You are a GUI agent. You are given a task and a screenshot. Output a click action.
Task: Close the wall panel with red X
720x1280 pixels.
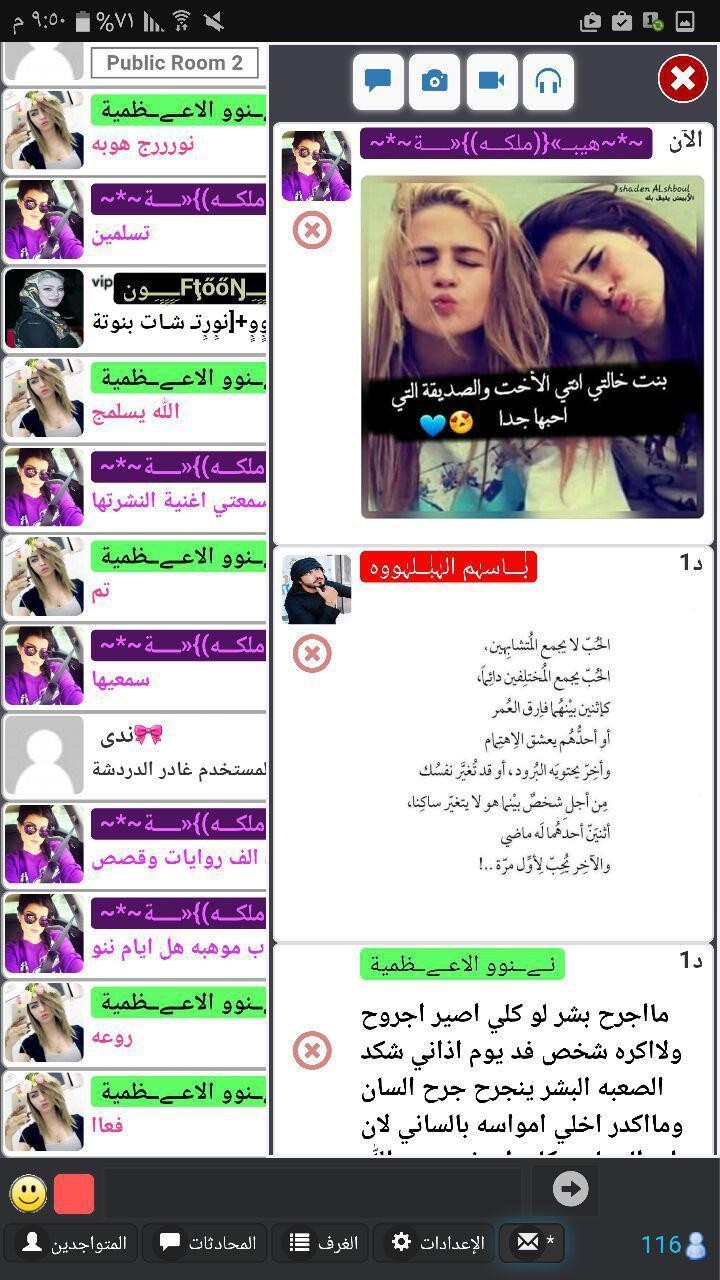pyautogui.click(x=682, y=79)
